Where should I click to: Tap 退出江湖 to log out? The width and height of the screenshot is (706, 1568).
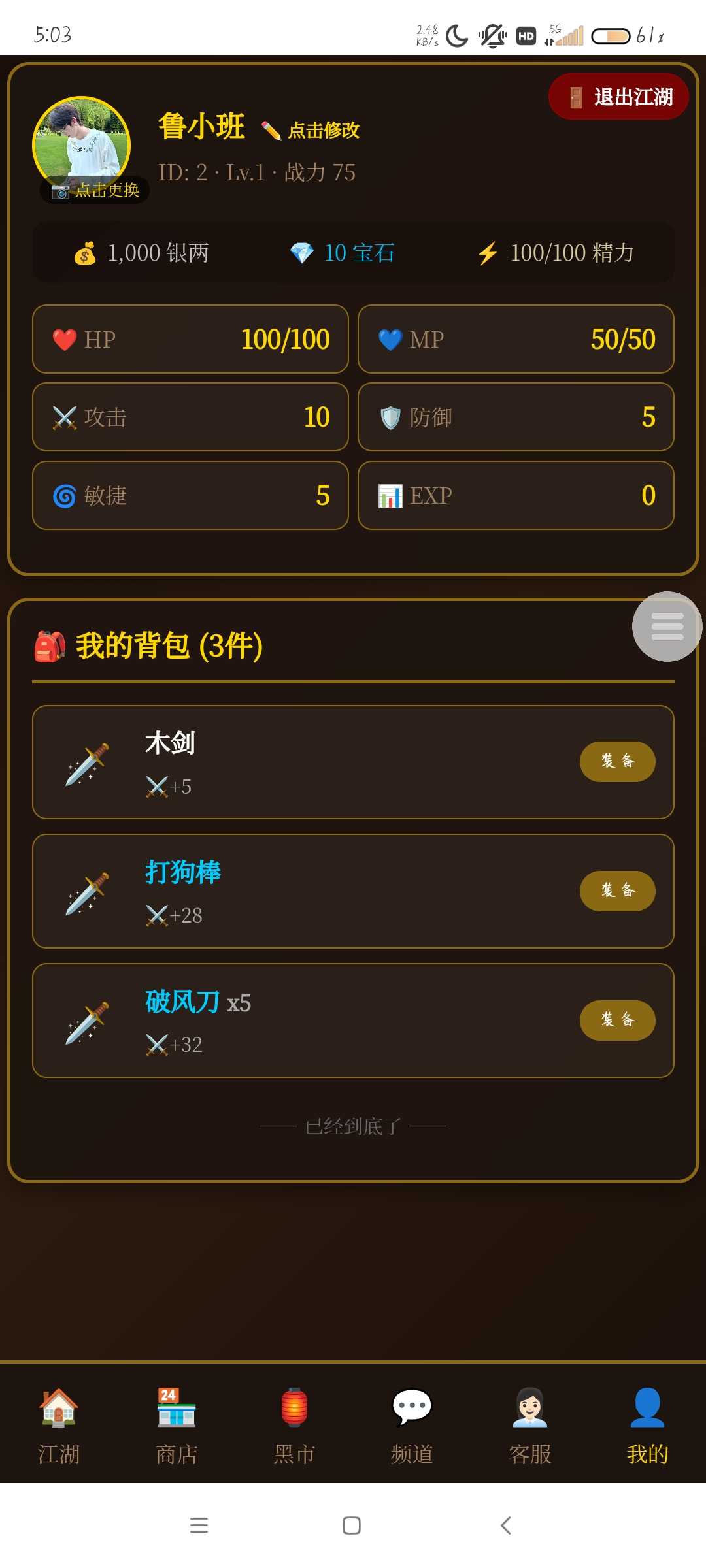(618, 97)
